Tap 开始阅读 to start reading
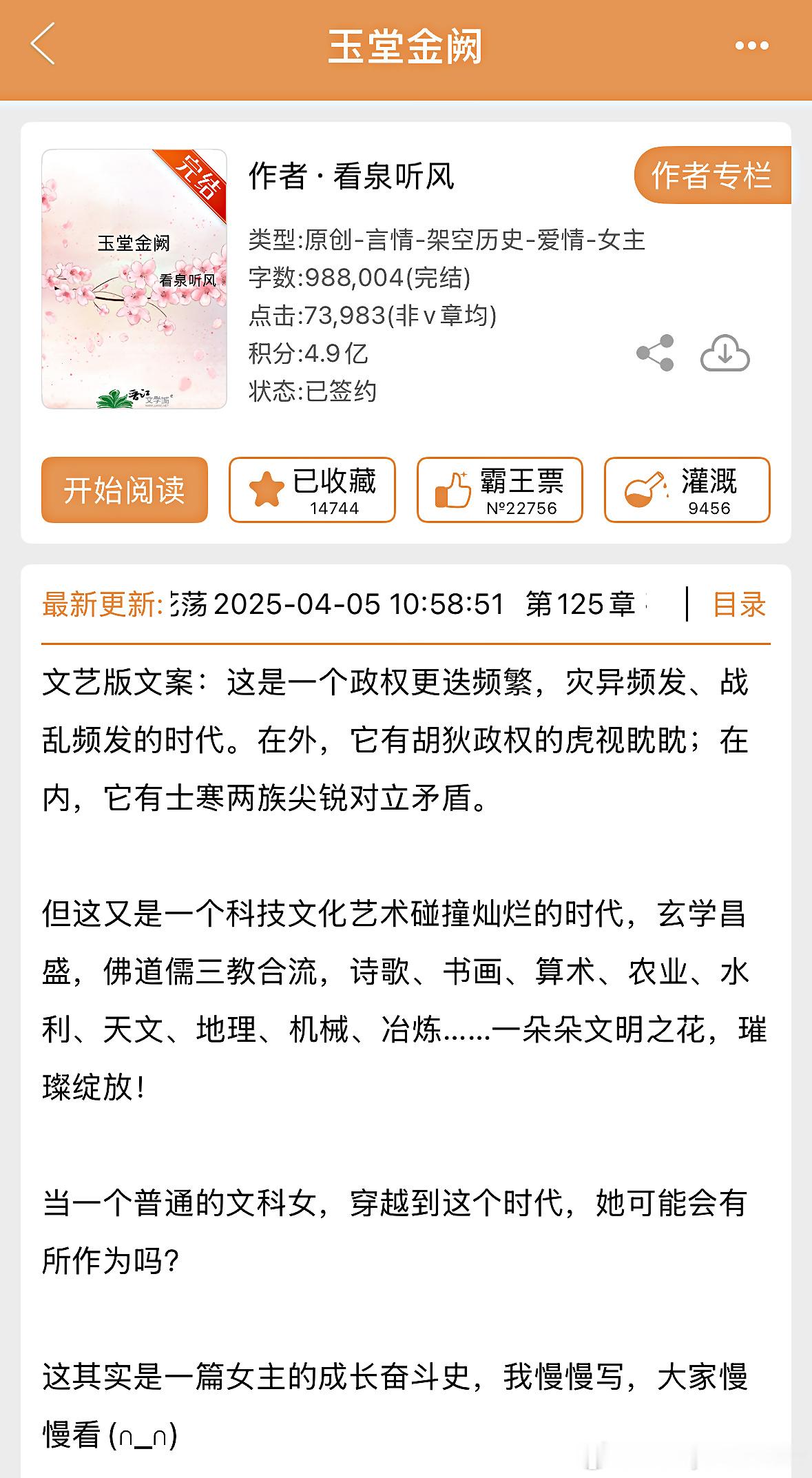 (125, 490)
